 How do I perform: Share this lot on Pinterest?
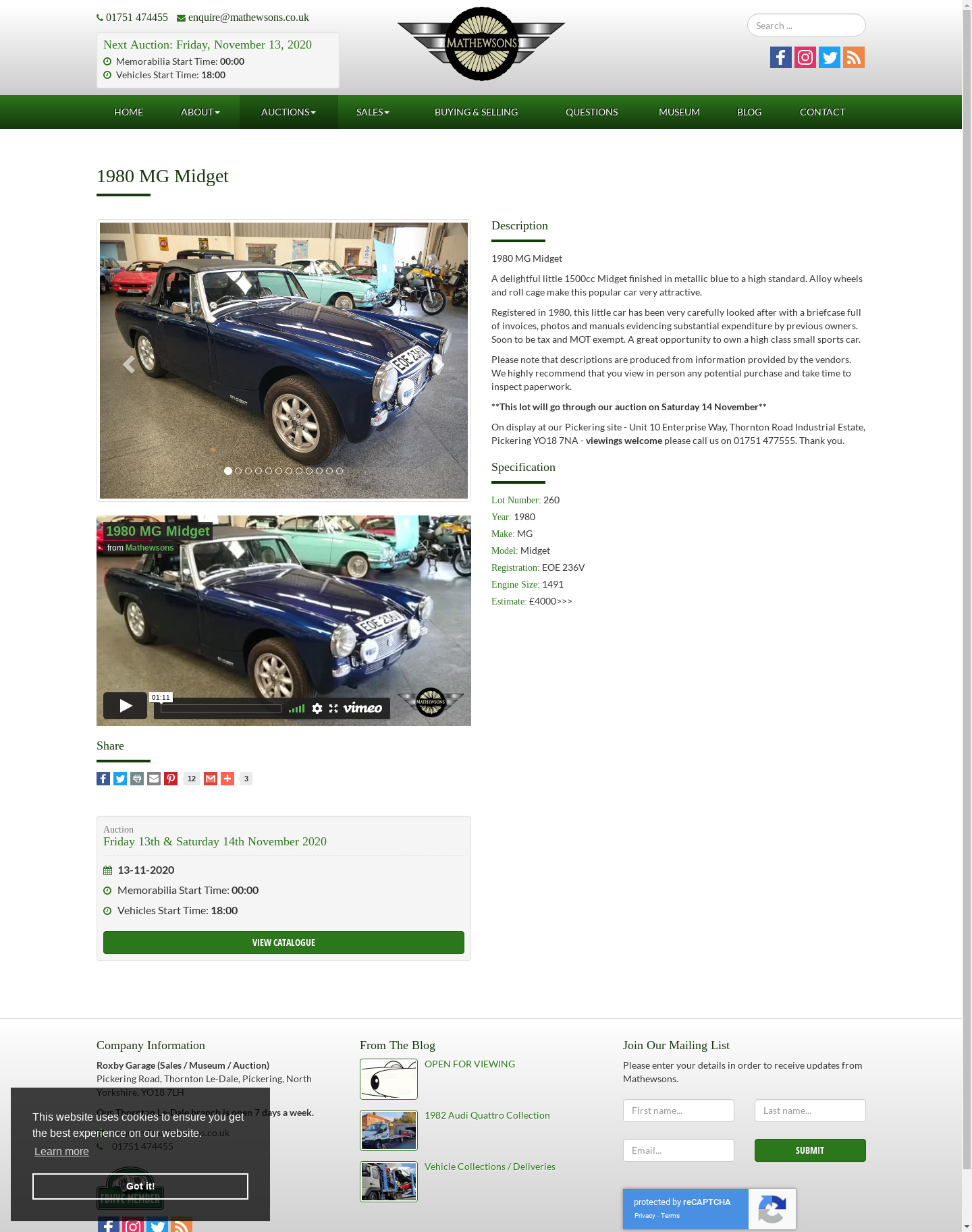coord(171,779)
